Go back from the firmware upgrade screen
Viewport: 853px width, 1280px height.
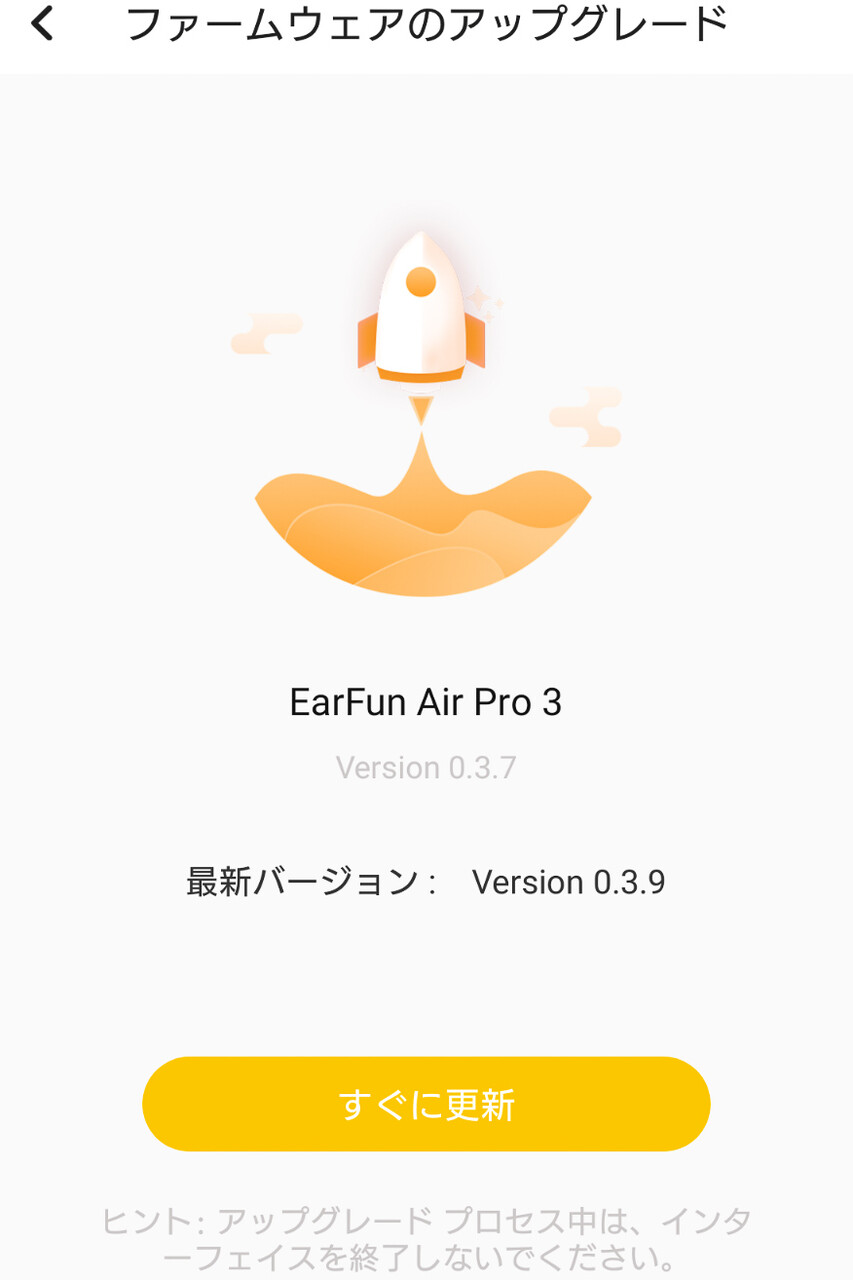pos(42,24)
